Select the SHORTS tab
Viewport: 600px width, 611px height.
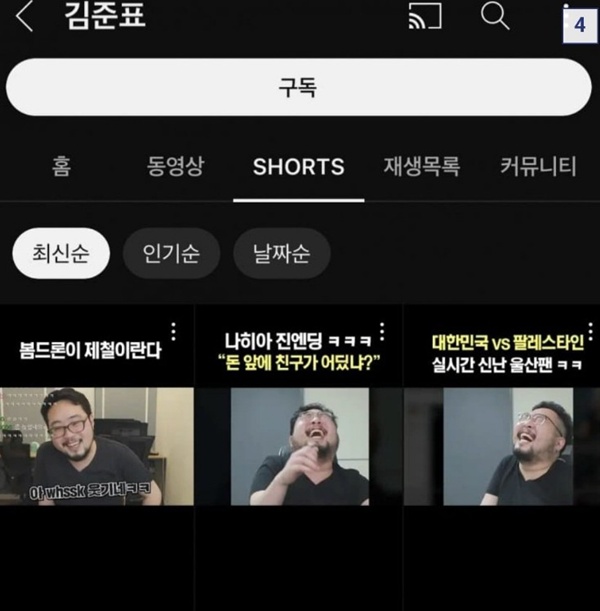(298, 167)
